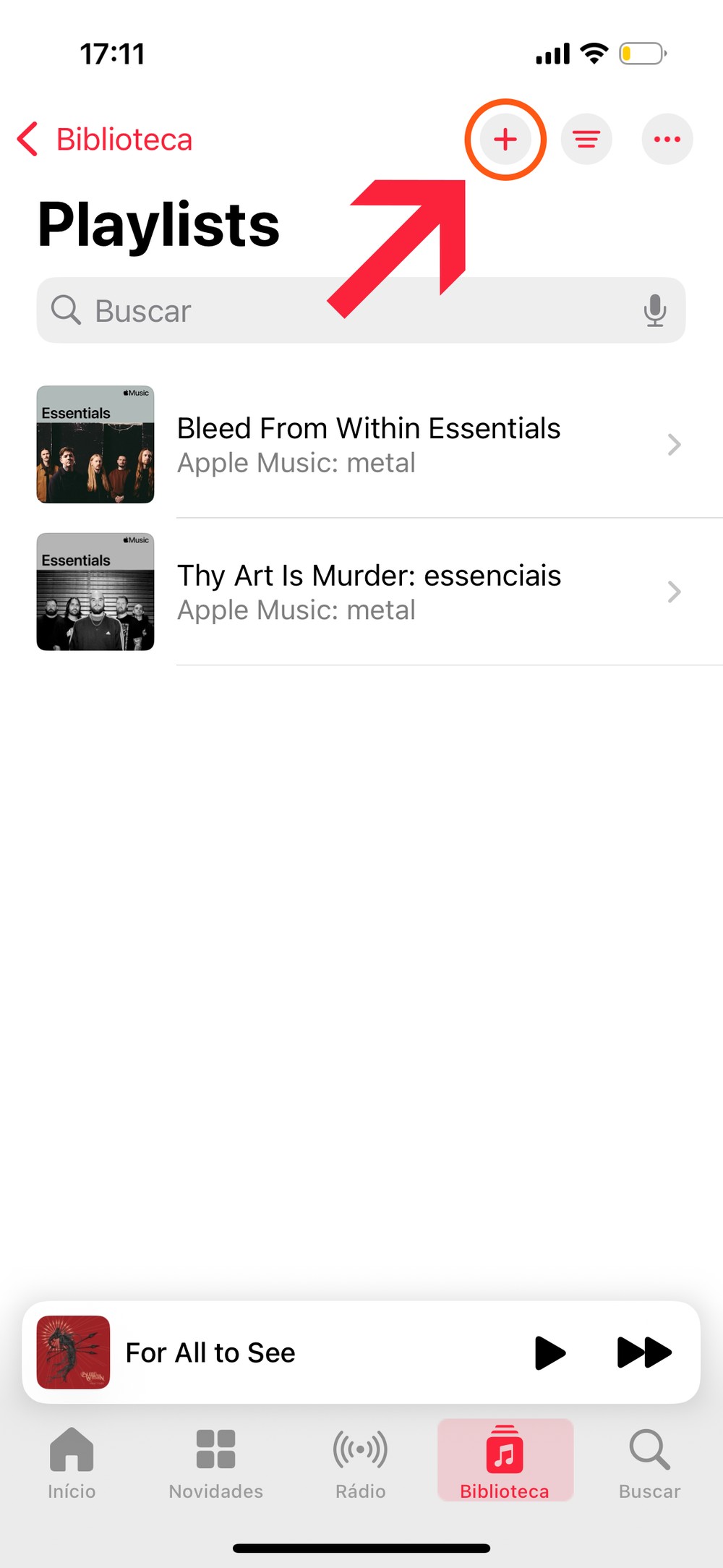Open the three-dot more menu
This screenshot has height=1568, width=723.
tap(667, 140)
